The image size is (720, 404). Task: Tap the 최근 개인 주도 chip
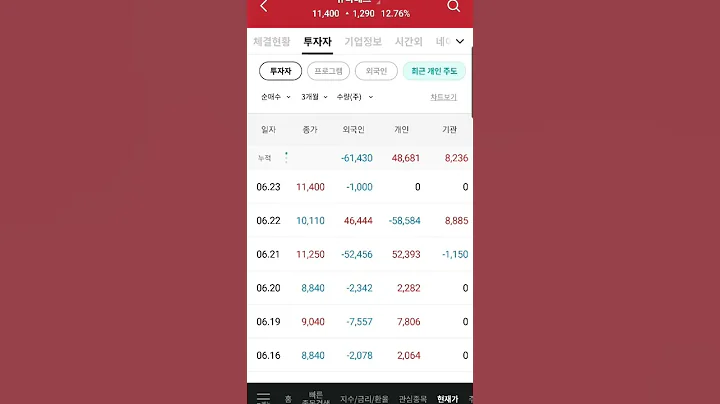coord(434,71)
